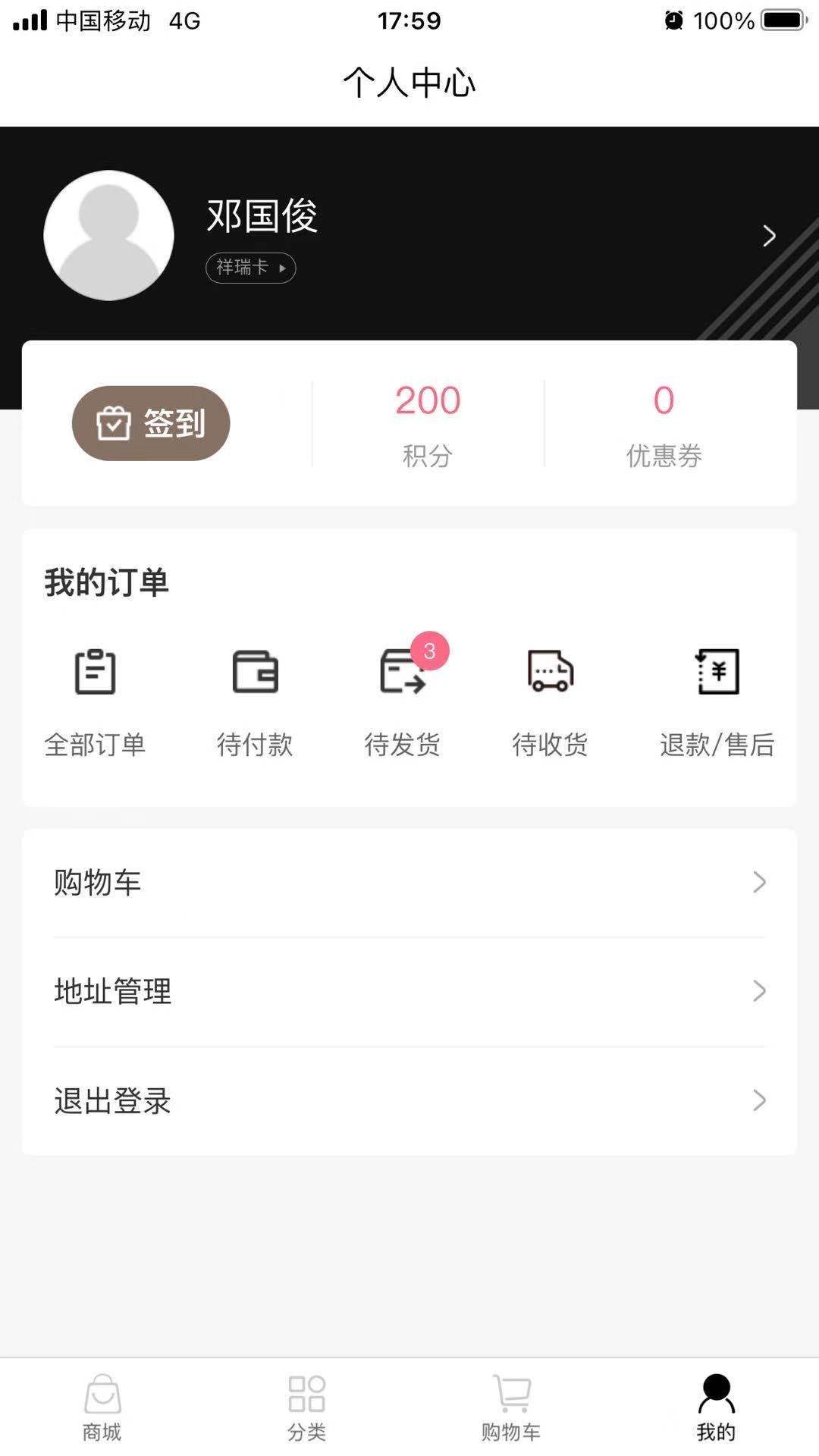The image size is (819, 1456).
Task: Open profile details via the header chevron
Action: pos(769,236)
